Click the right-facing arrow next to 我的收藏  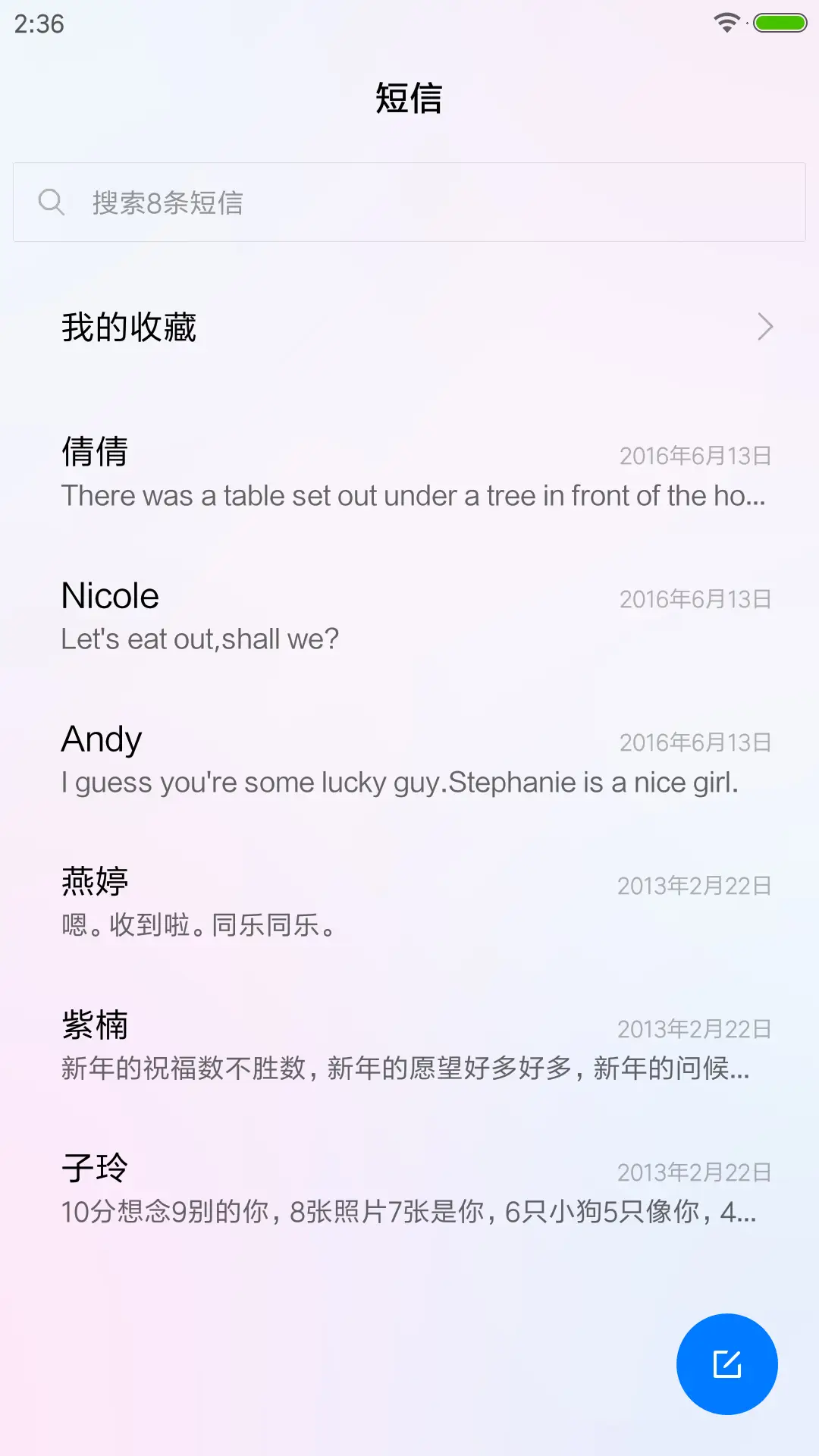click(x=765, y=326)
